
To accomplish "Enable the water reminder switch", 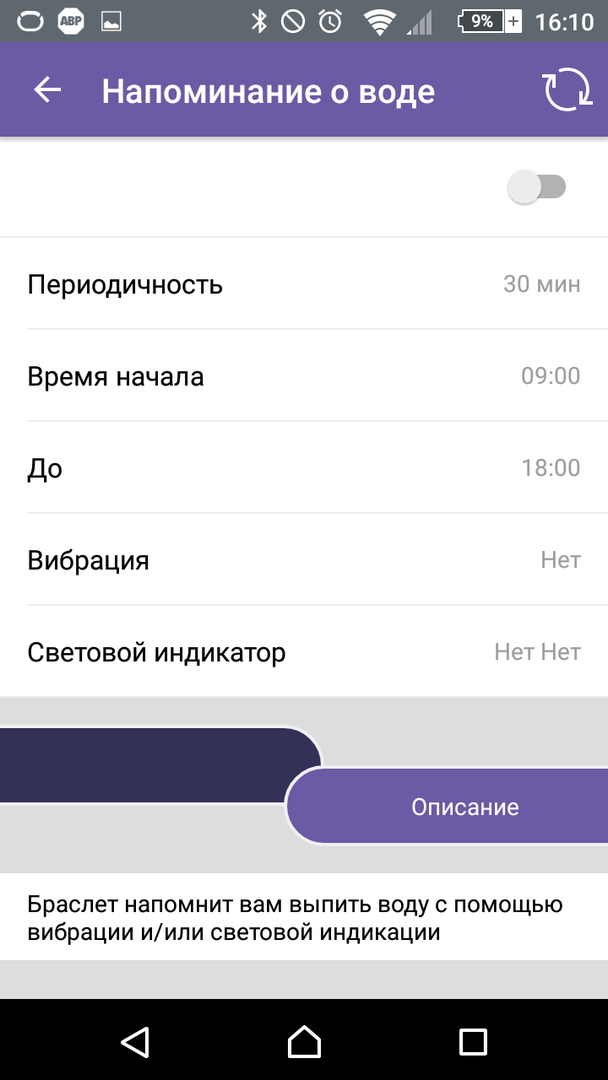I will click(537, 187).
